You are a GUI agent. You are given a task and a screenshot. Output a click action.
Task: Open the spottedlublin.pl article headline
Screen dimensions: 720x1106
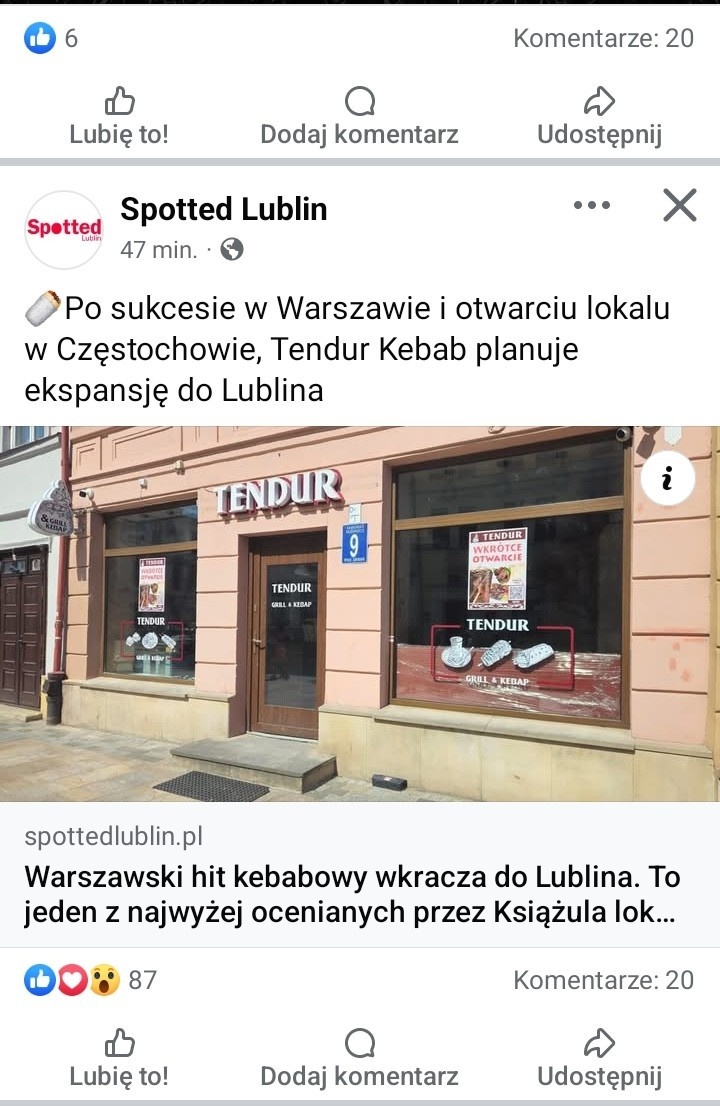(352, 894)
